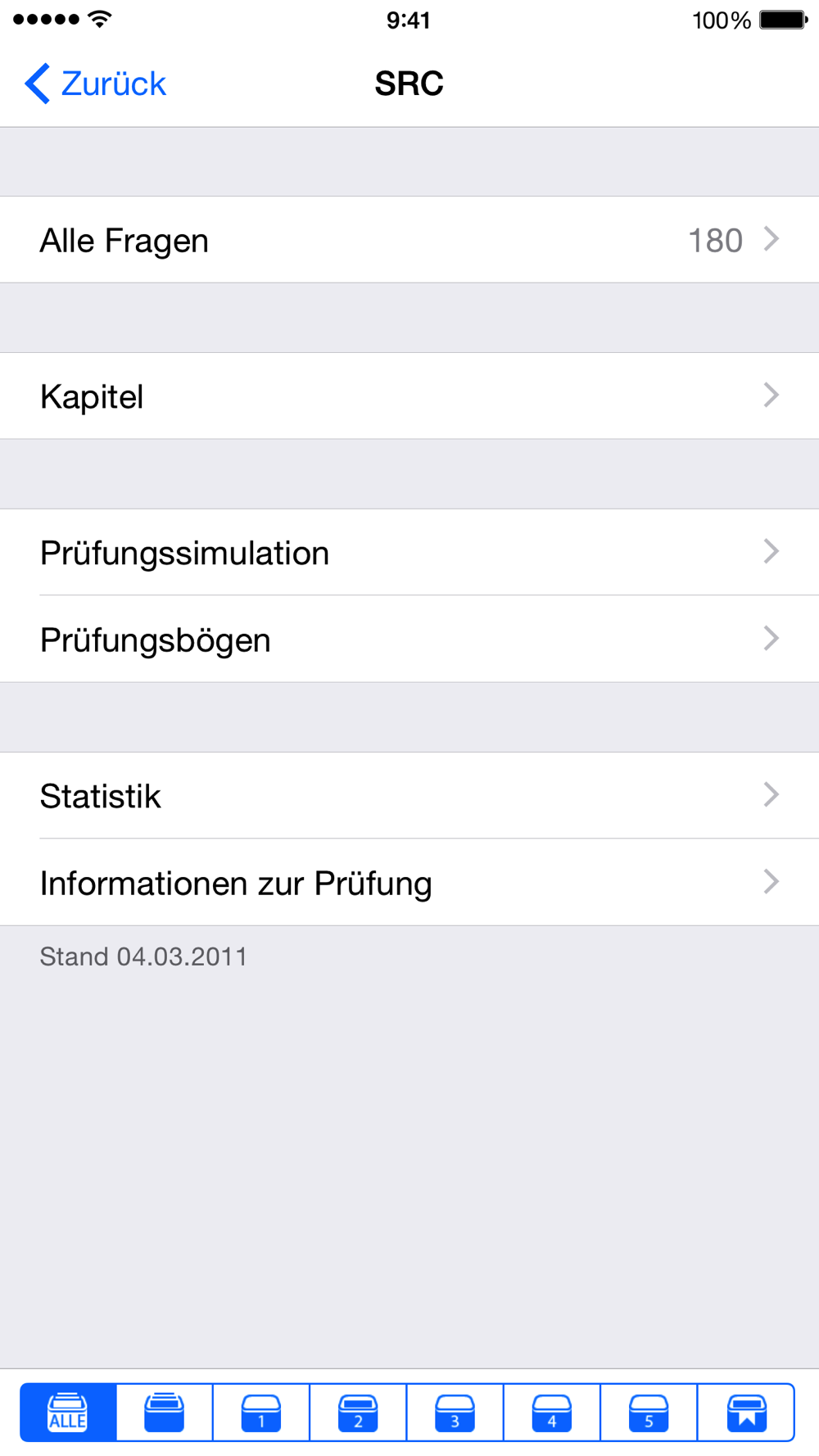Start Prüfungssimulation
This screenshot has width=819, height=1456.
(409, 553)
